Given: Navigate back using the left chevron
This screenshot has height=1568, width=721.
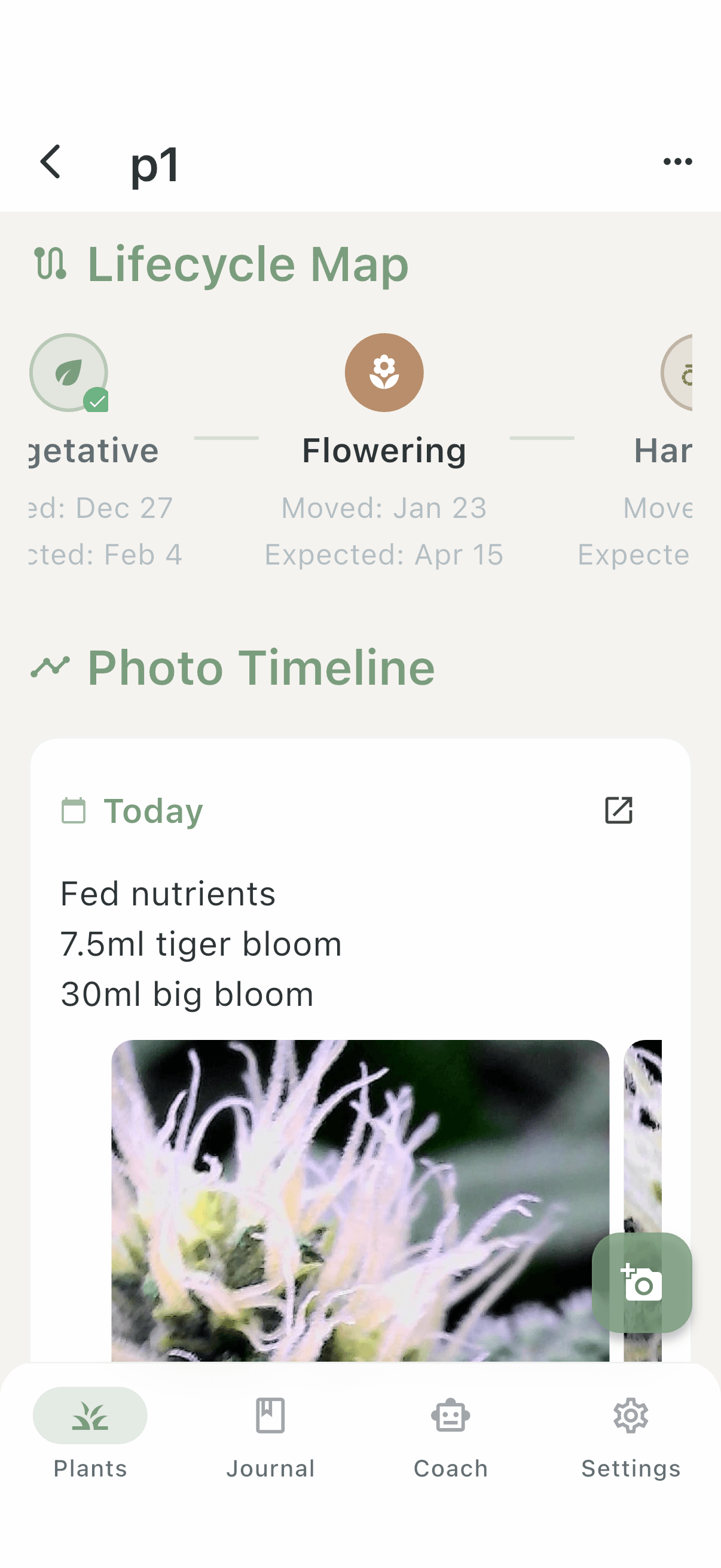Looking at the screenshot, I should click(50, 163).
